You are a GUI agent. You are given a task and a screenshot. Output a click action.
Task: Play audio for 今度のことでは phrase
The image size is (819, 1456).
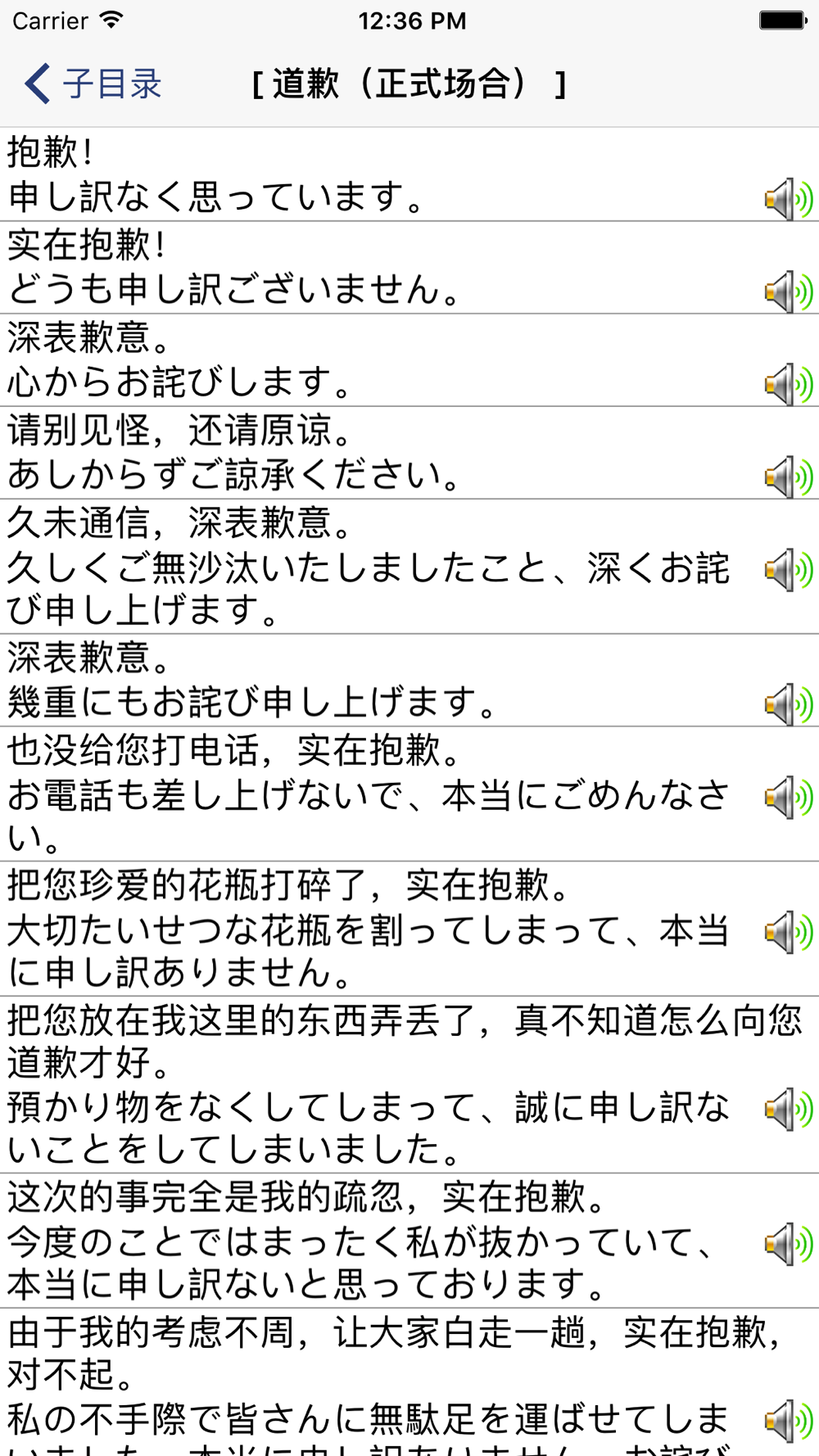pyautogui.click(x=789, y=1244)
